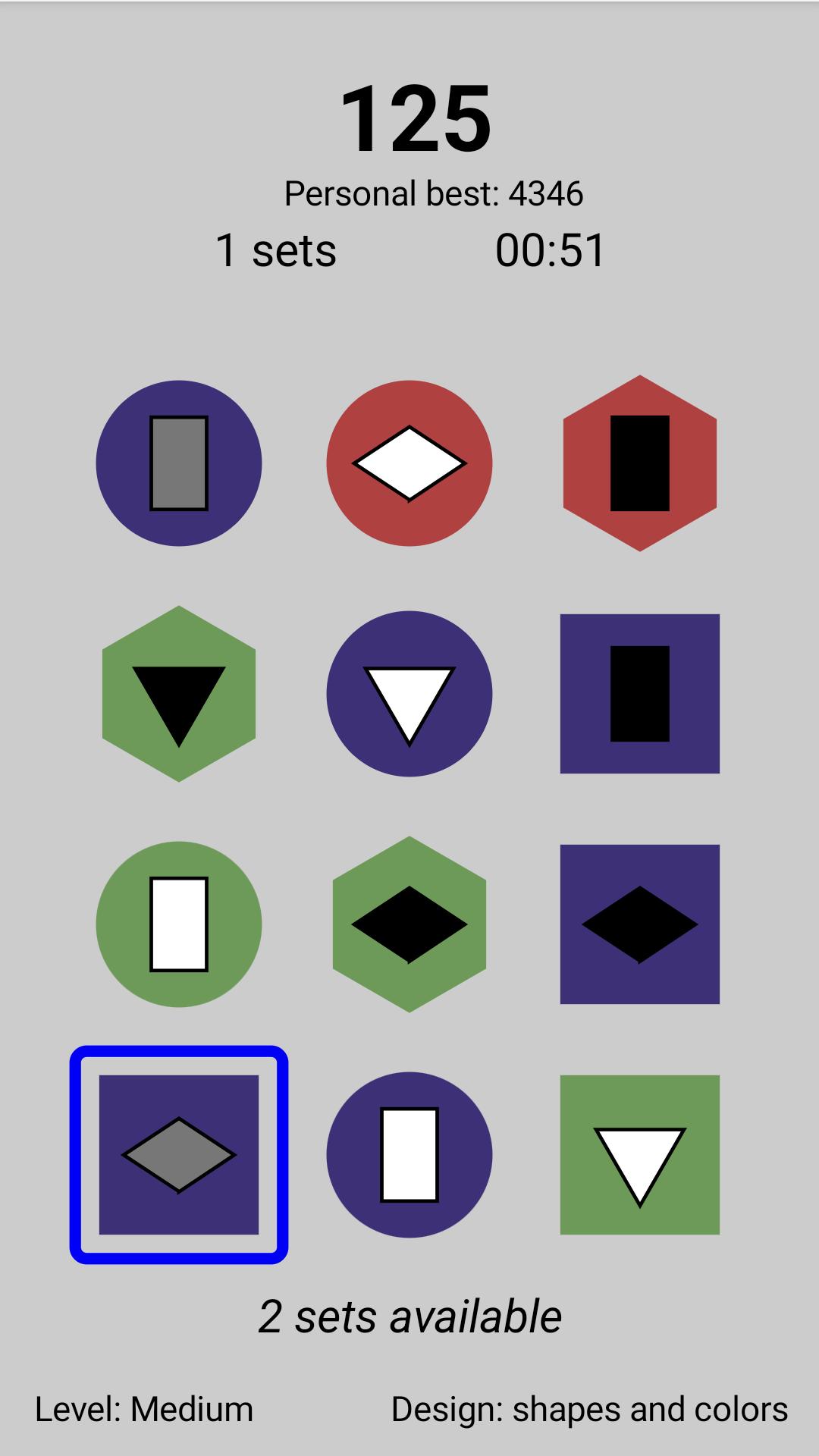
Task: Change the Level: Medium setting
Action: click(144, 1410)
